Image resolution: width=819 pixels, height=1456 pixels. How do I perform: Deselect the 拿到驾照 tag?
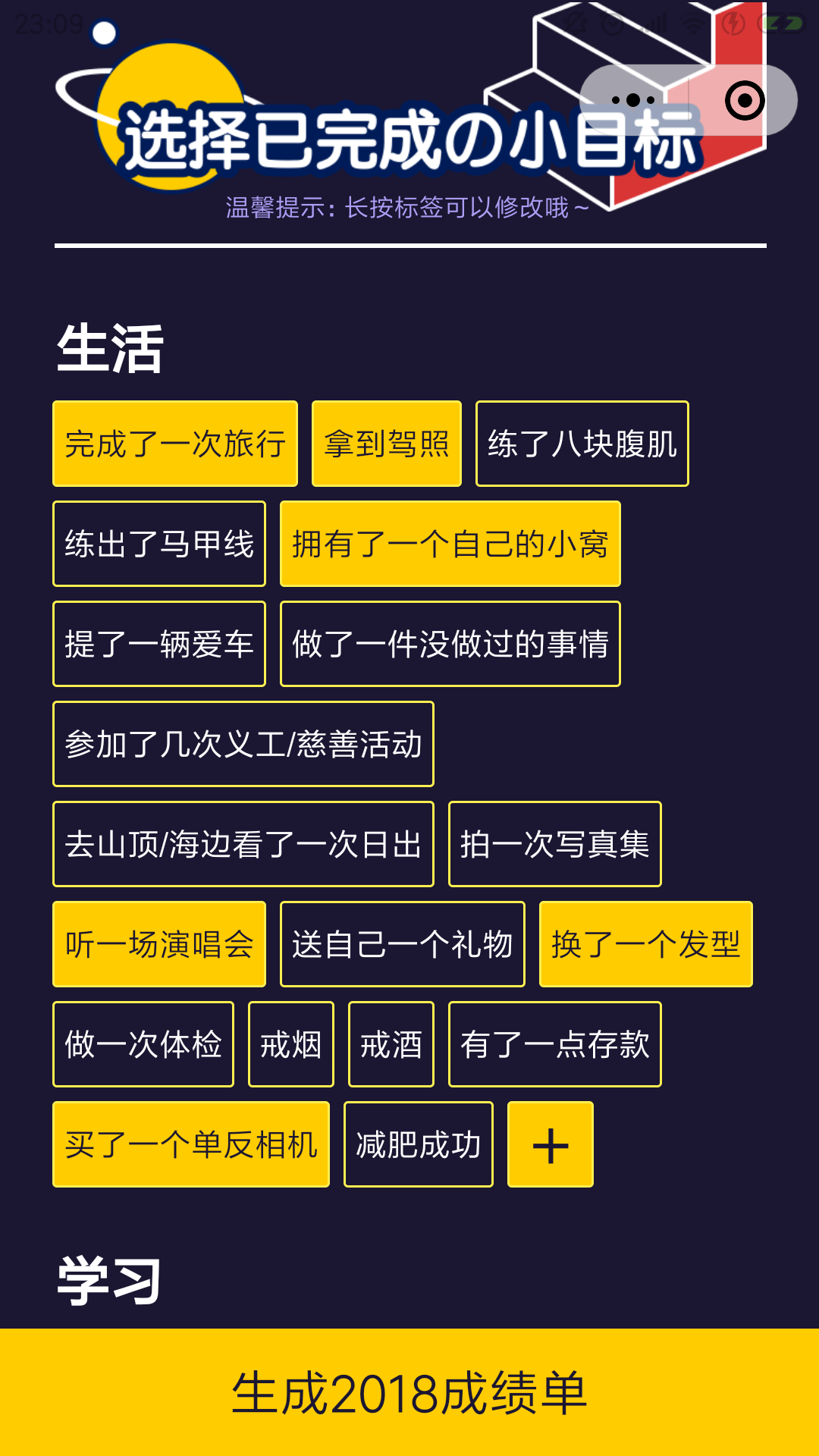387,444
